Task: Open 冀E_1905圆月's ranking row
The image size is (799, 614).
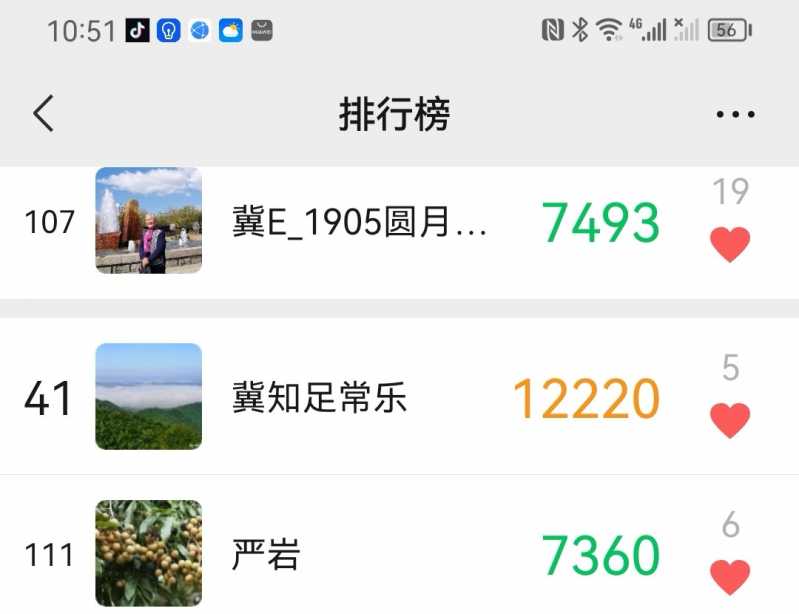Action: [360, 222]
